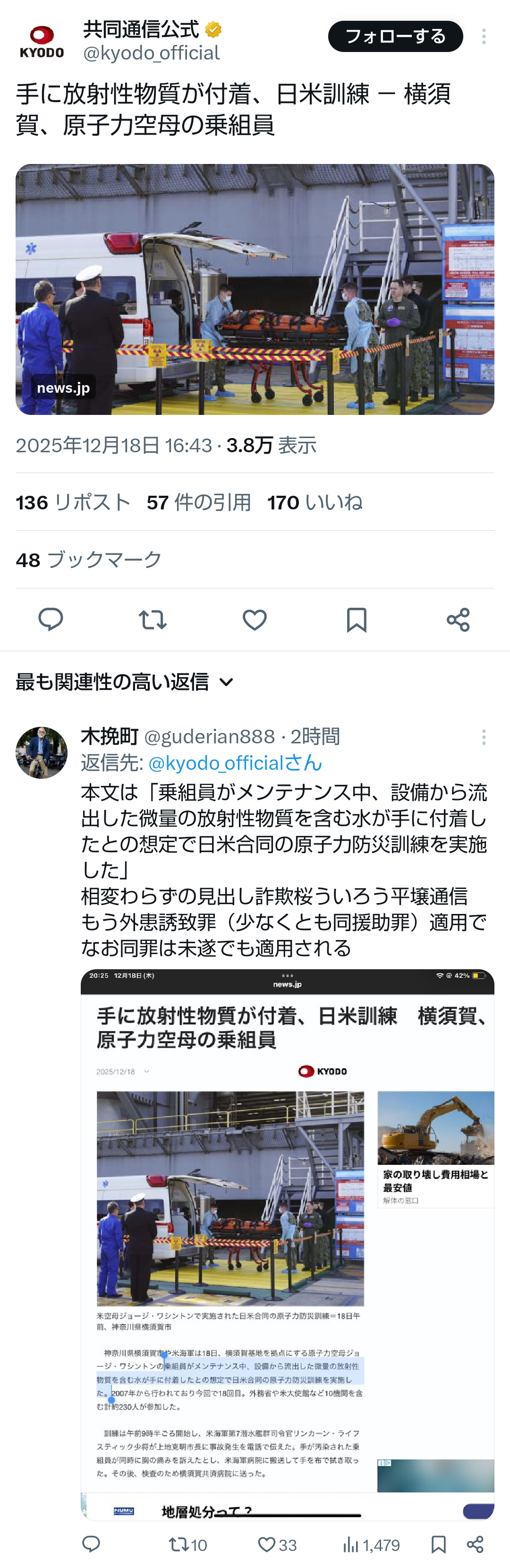View the 57 件の引用 quotes

tap(198, 502)
